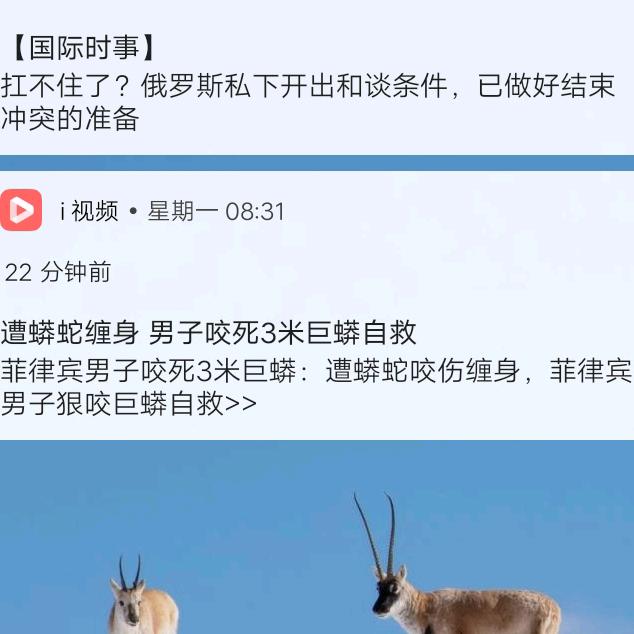Open the 国际时事 notification about Russia's peace terms
This screenshot has height=634, width=634.
click(x=317, y=77)
